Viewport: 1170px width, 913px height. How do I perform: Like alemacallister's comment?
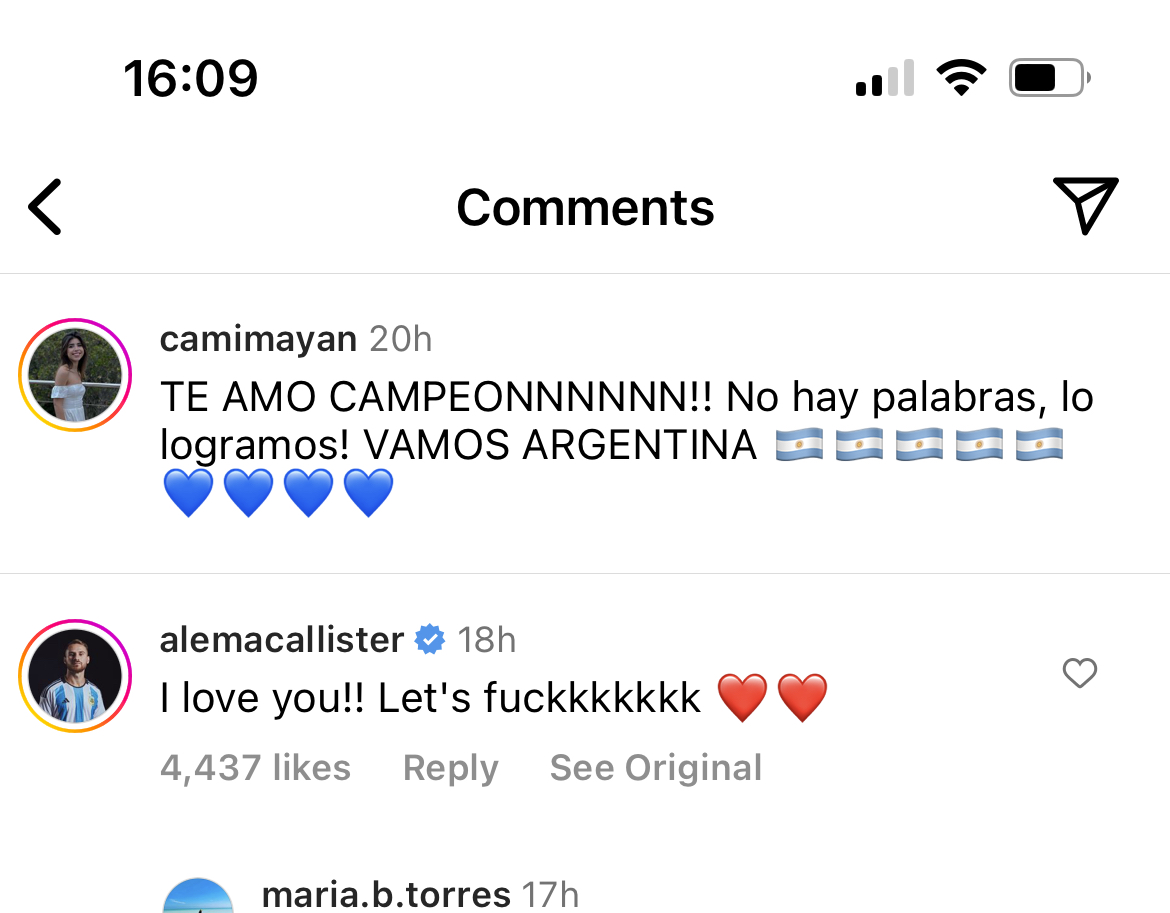pyautogui.click(x=1080, y=674)
